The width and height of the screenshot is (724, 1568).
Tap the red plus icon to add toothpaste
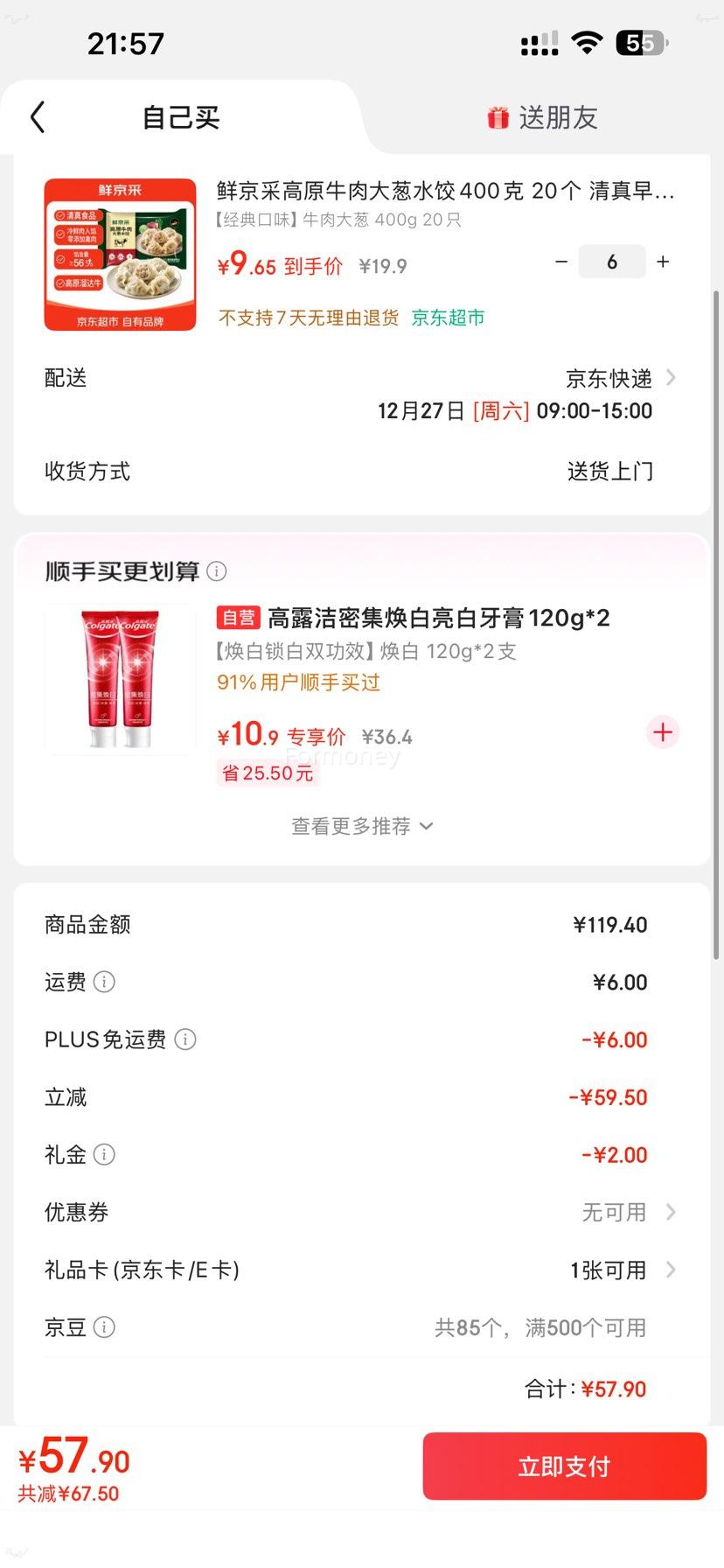click(662, 732)
